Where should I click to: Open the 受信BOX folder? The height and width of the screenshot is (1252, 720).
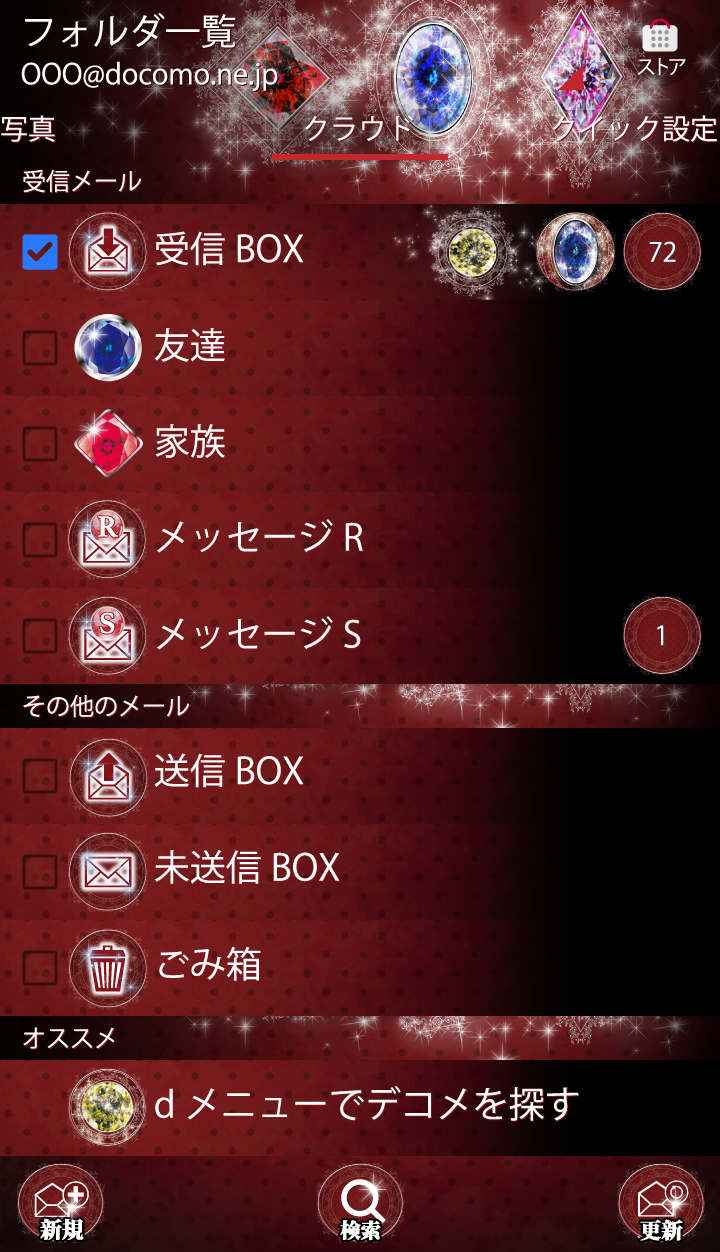(x=229, y=250)
